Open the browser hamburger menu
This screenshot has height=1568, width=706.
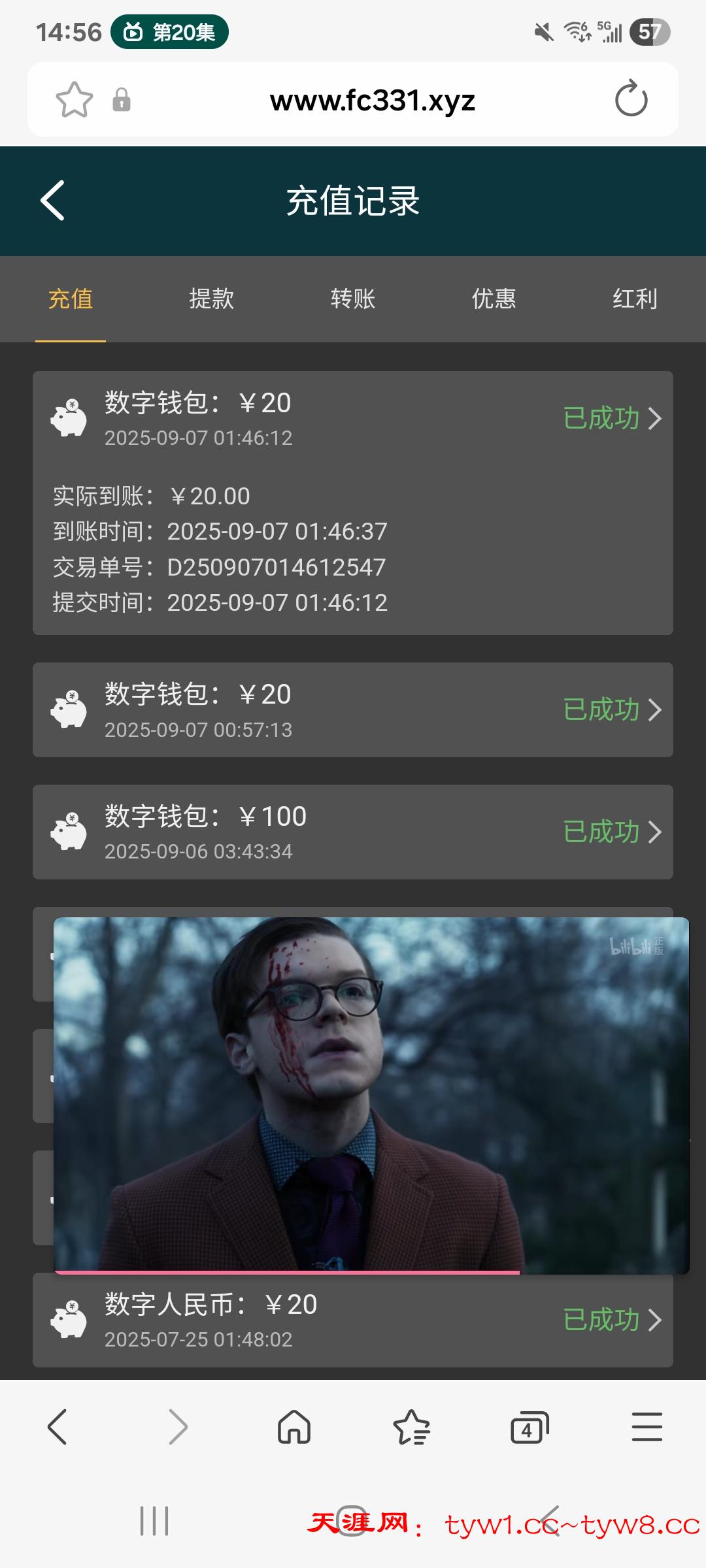(647, 1426)
